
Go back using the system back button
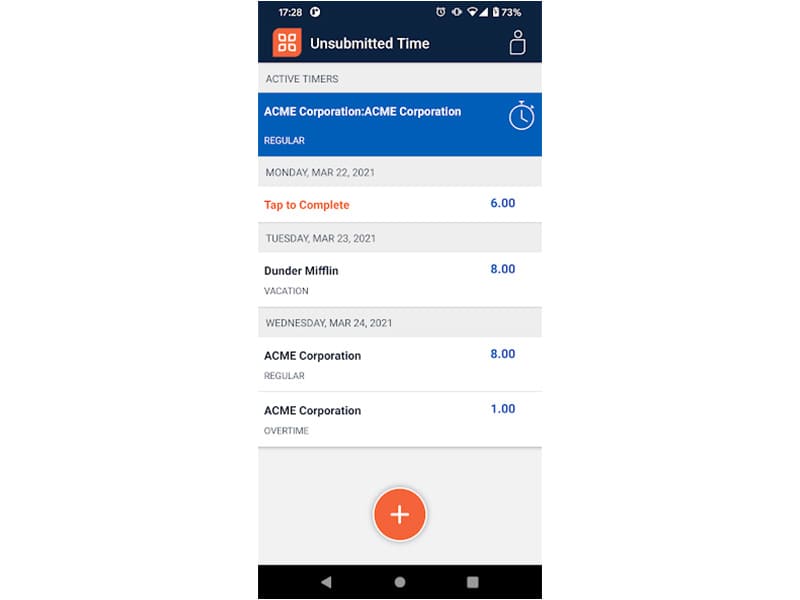tap(326, 582)
